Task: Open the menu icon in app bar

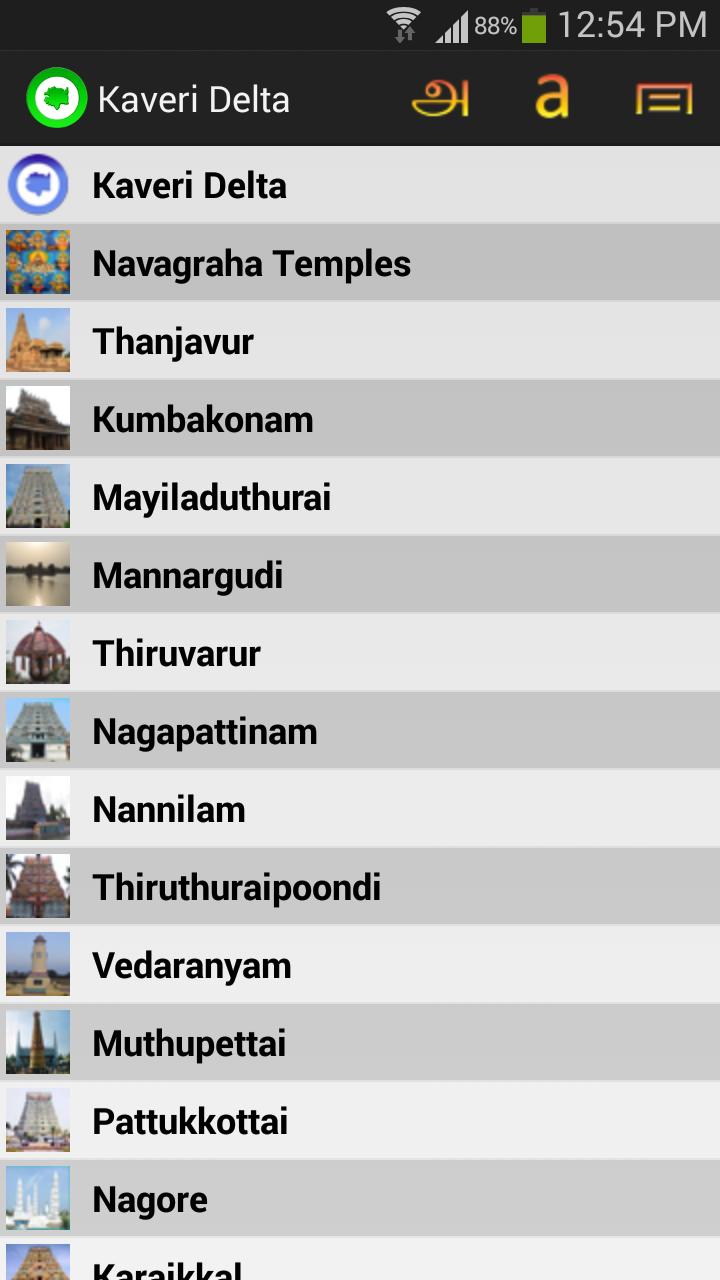Action: tap(663, 99)
